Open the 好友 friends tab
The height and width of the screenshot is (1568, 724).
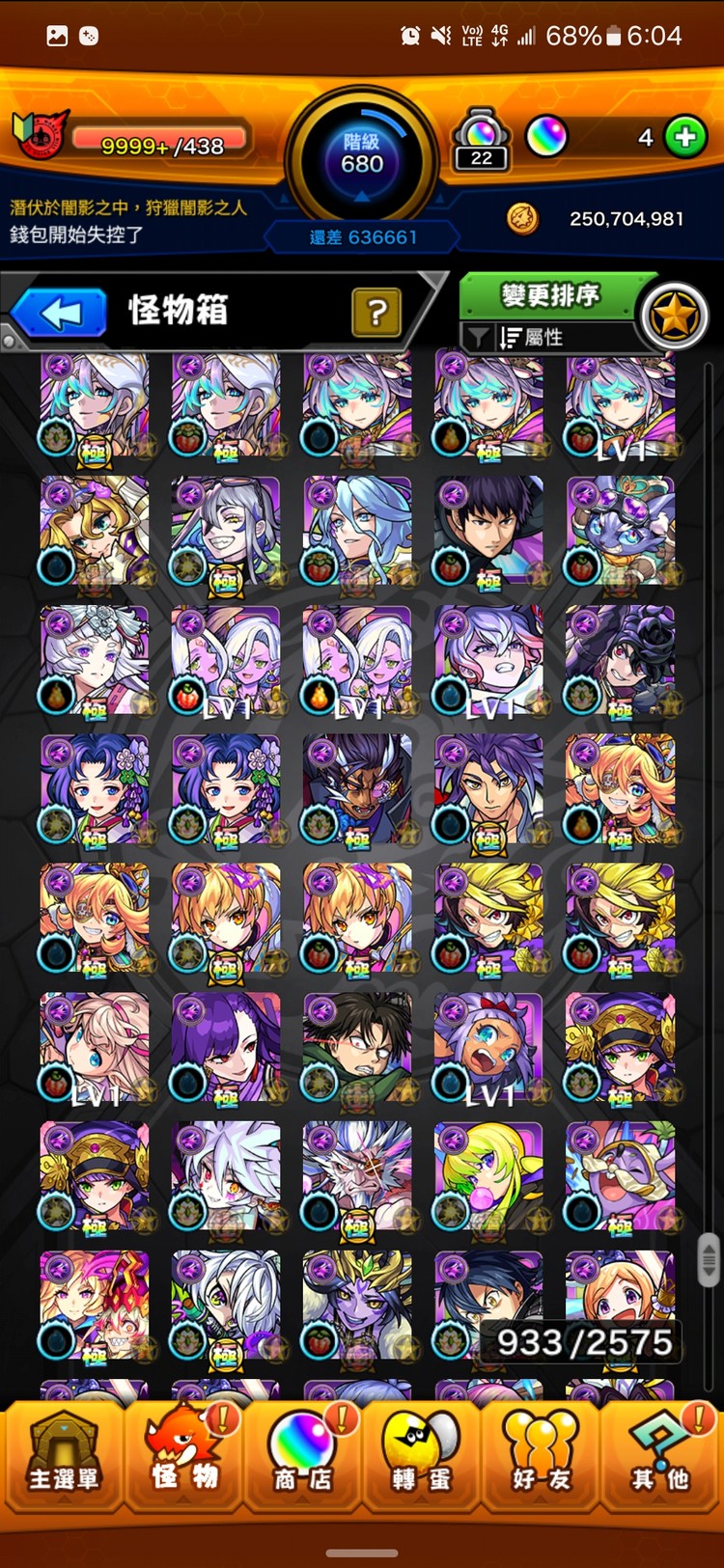click(542, 1459)
